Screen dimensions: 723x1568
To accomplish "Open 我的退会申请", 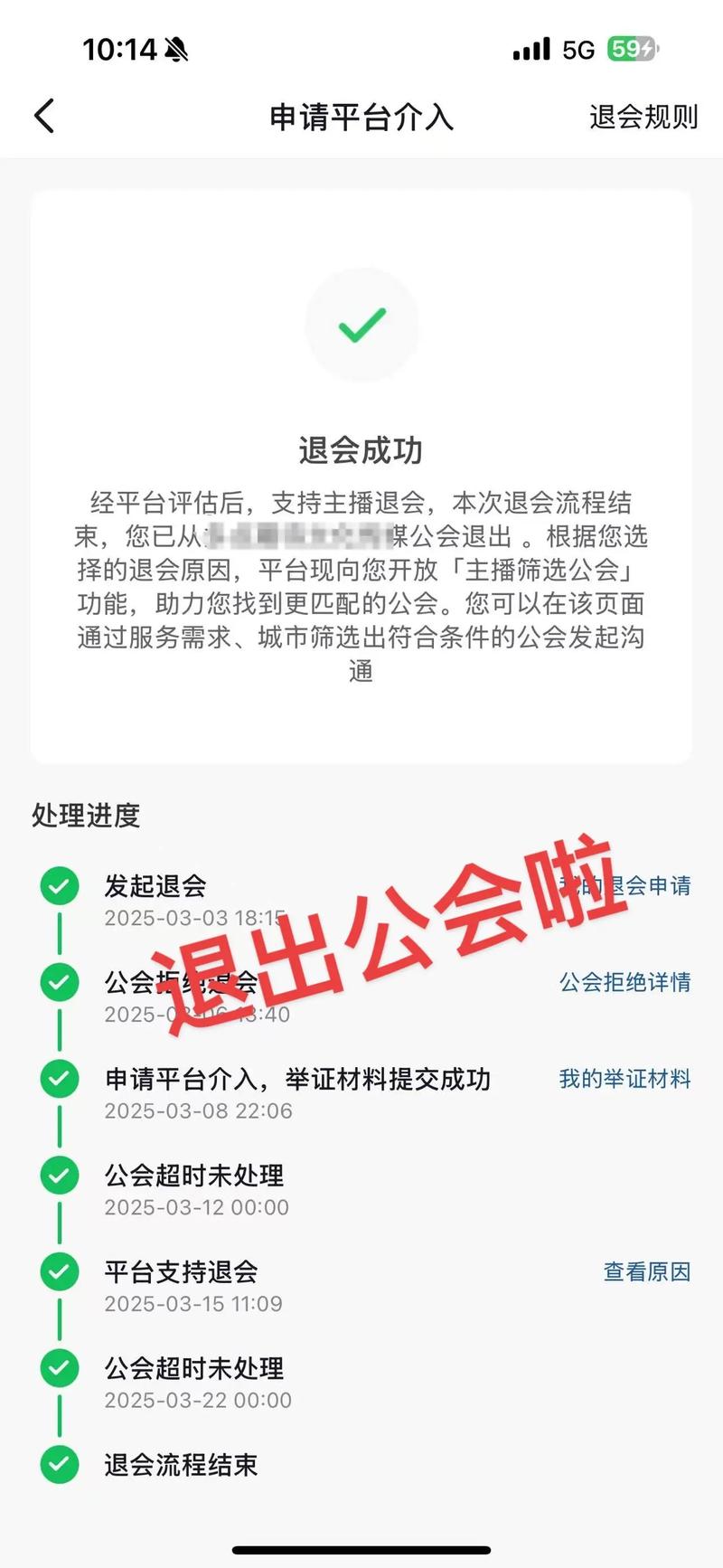I will [624, 886].
